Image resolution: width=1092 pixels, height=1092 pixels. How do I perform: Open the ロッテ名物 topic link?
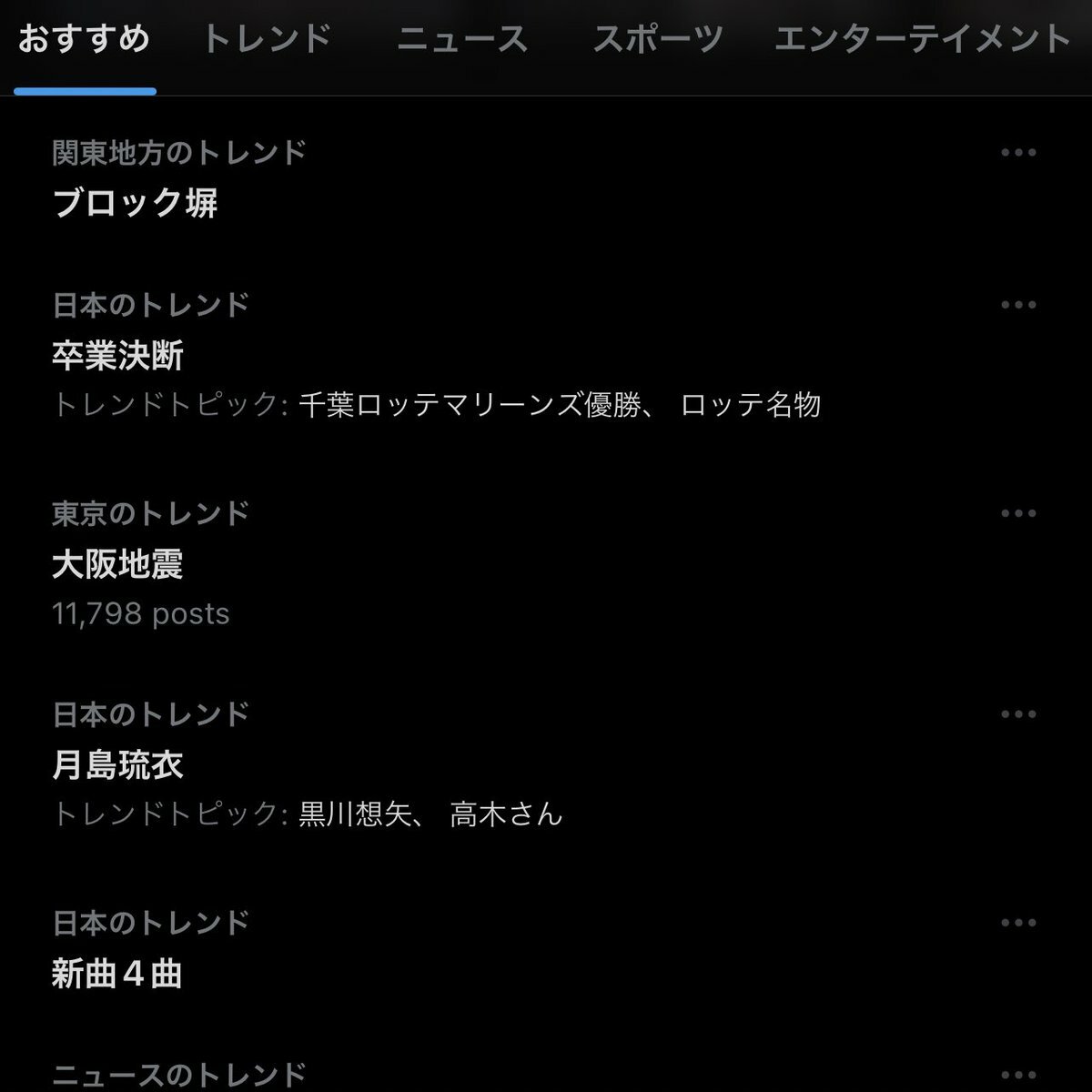click(750, 404)
